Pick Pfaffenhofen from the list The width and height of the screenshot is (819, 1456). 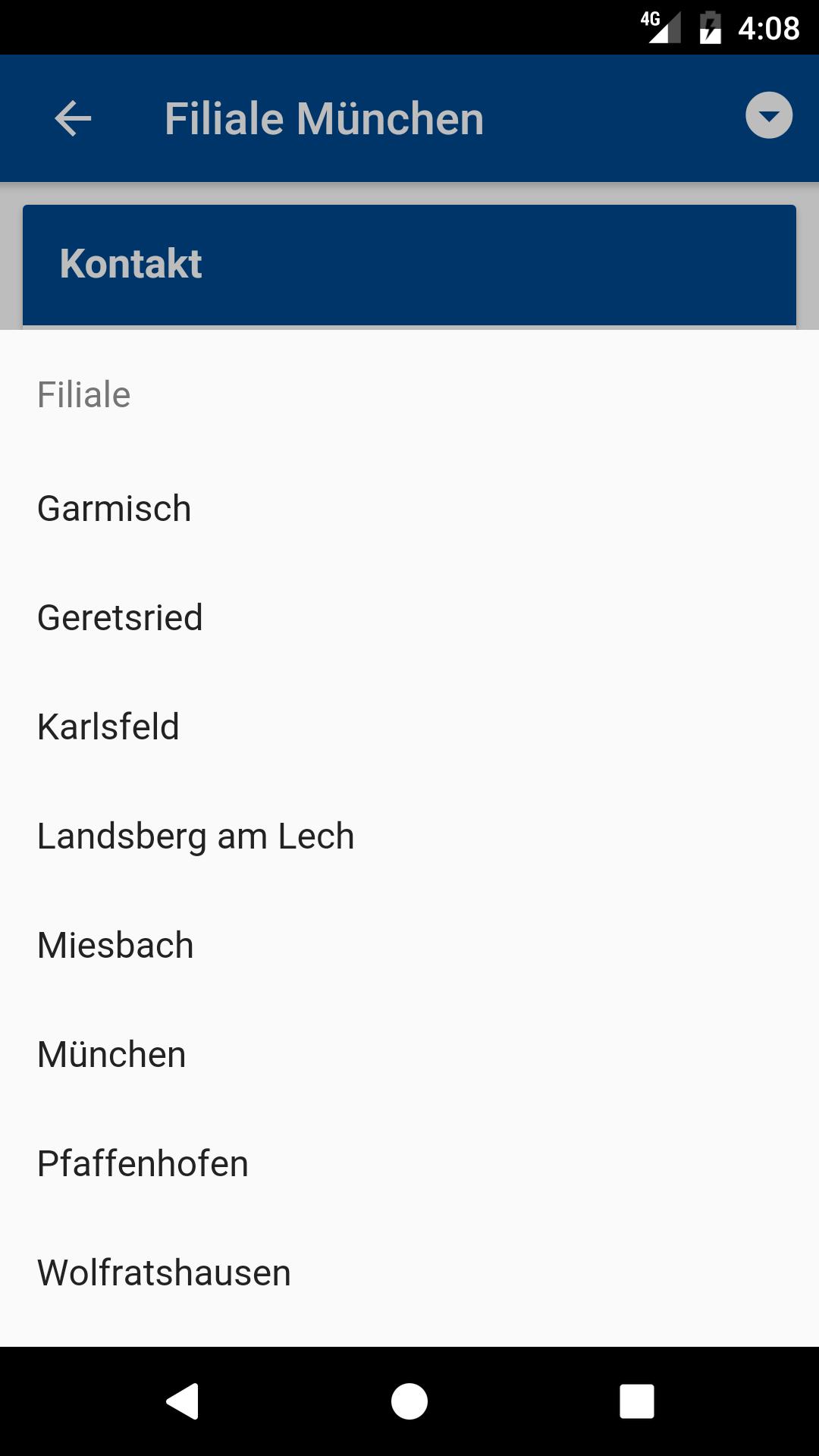pyautogui.click(x=409, y=1163)
